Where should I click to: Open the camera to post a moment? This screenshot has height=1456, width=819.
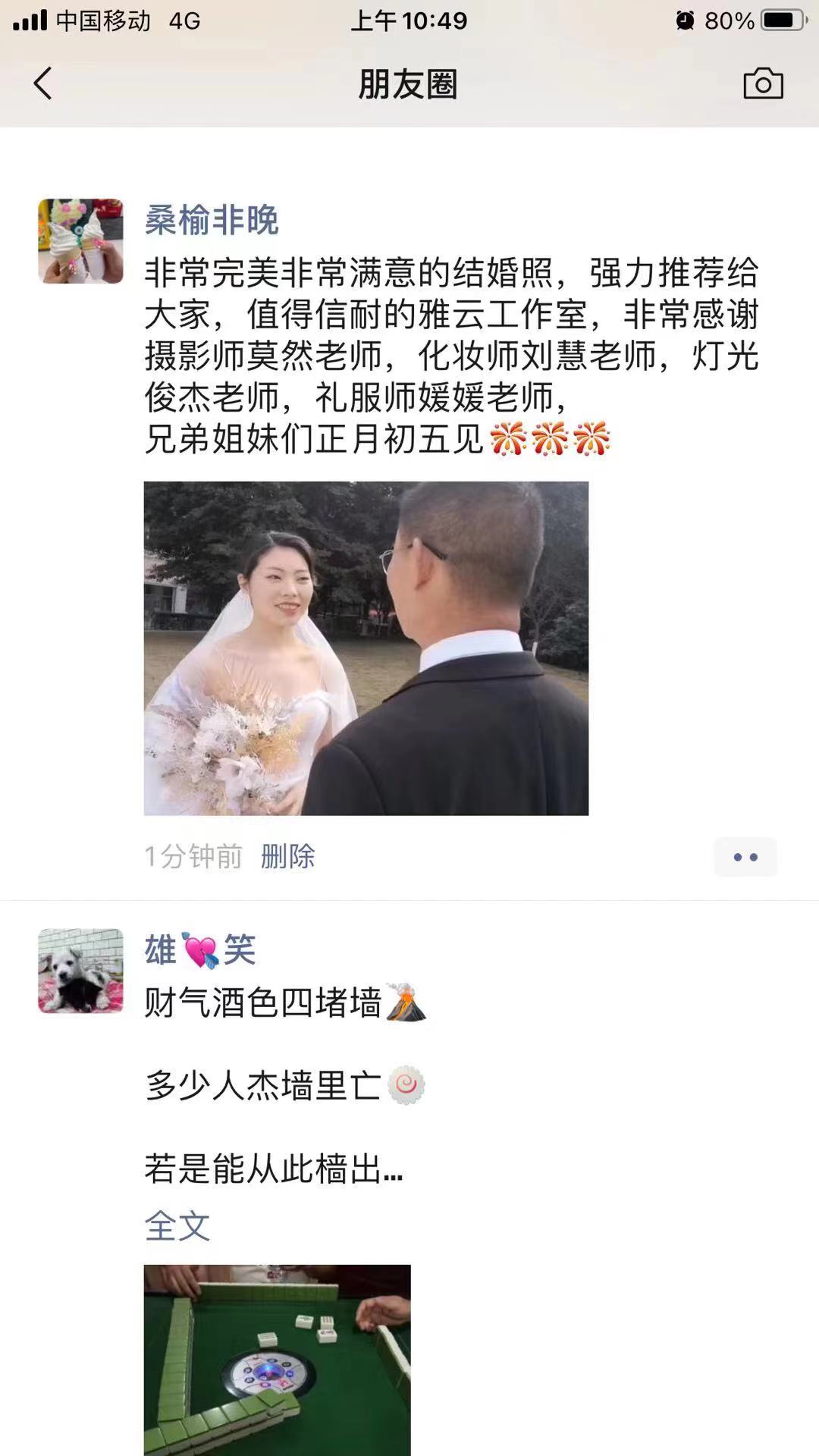pos(763,83)
